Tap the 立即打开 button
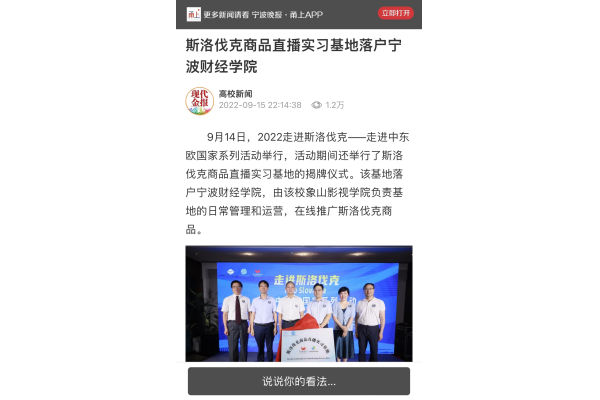Image resolution: width=600 pixels, height=400 pixels. [396, 13]
